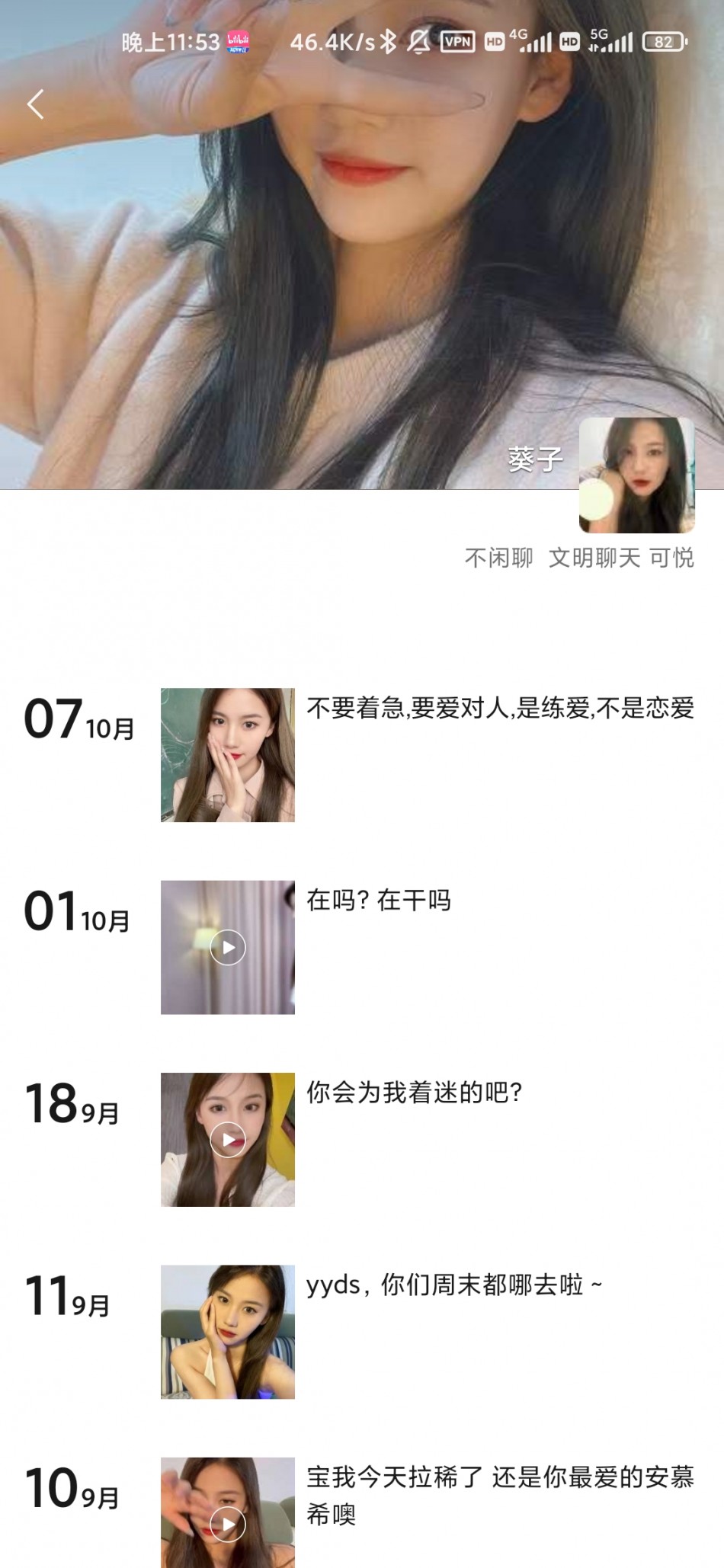This screenshot has height=1568, width=724.
Task: Go back using the top-left arrow
Action: point(36,104)
